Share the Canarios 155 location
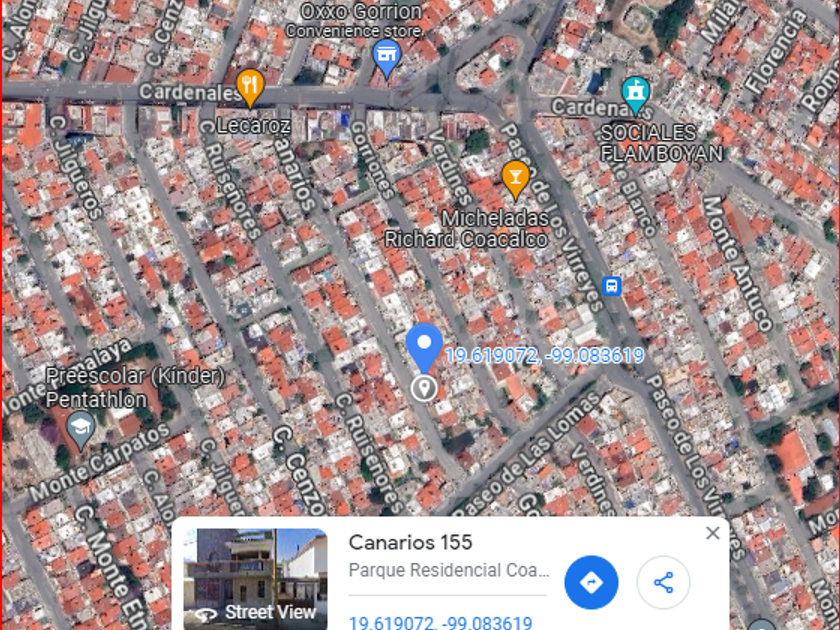 click(x=663, y=582)
